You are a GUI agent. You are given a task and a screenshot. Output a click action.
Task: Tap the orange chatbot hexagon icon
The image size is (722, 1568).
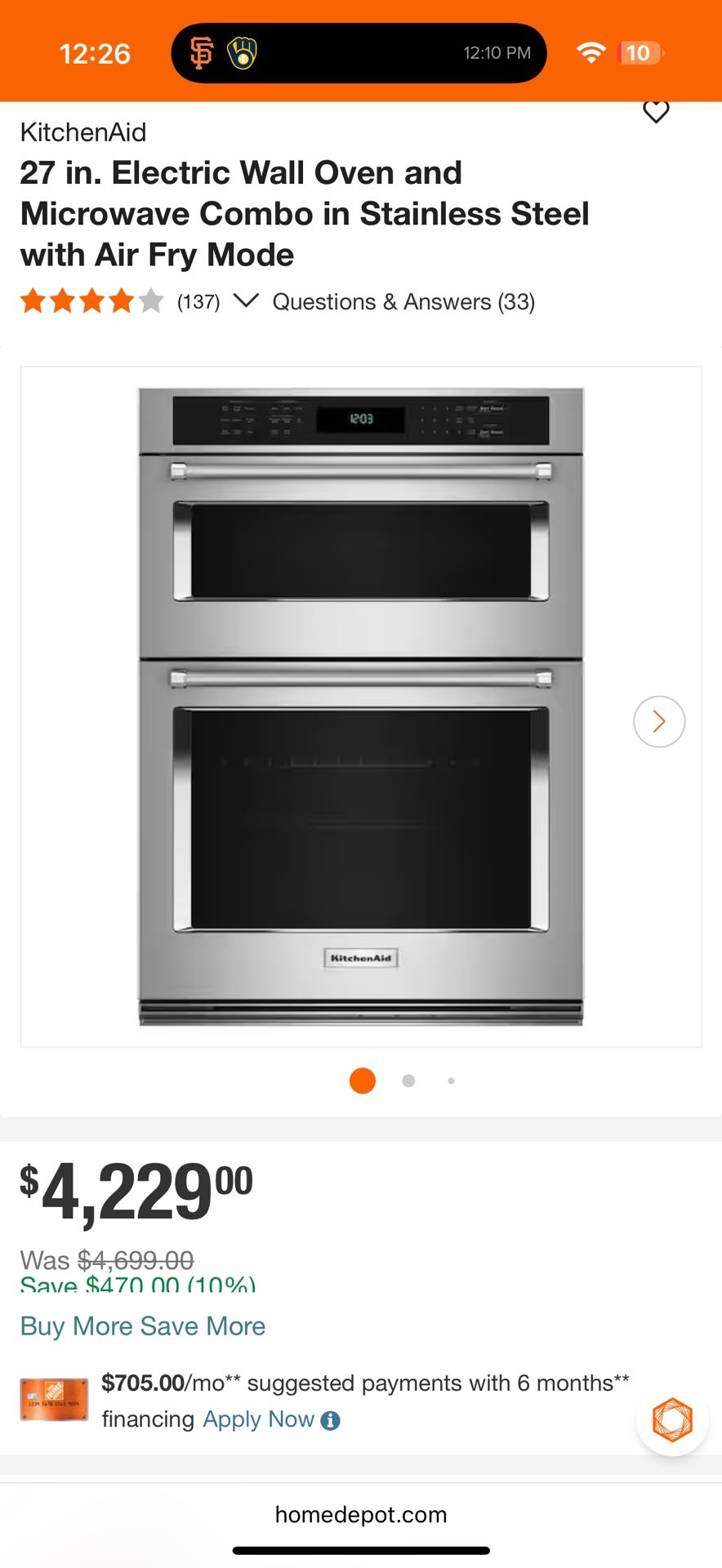(x=671, y=1421)
